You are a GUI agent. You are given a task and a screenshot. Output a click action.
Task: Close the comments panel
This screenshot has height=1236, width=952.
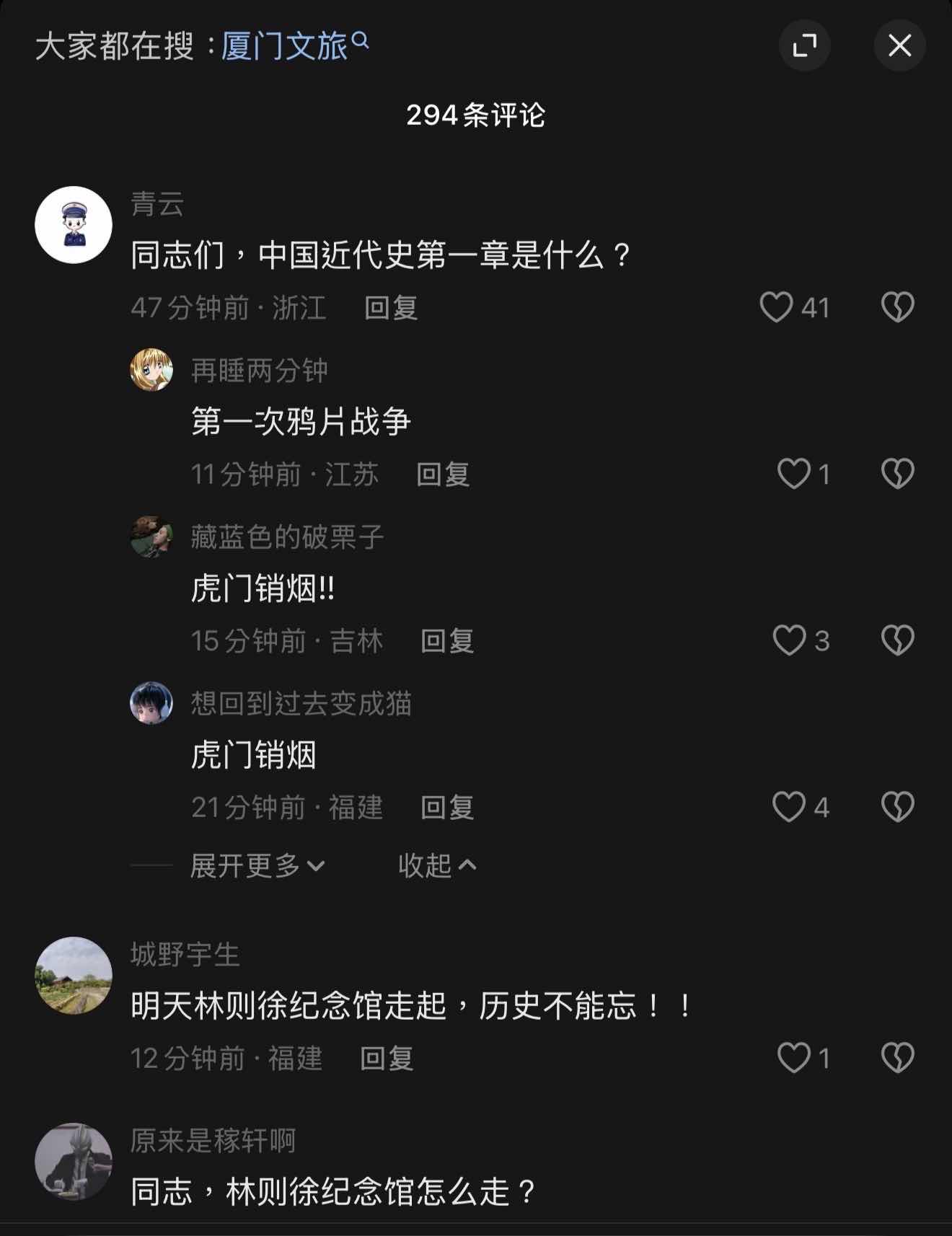pos(899,46)
